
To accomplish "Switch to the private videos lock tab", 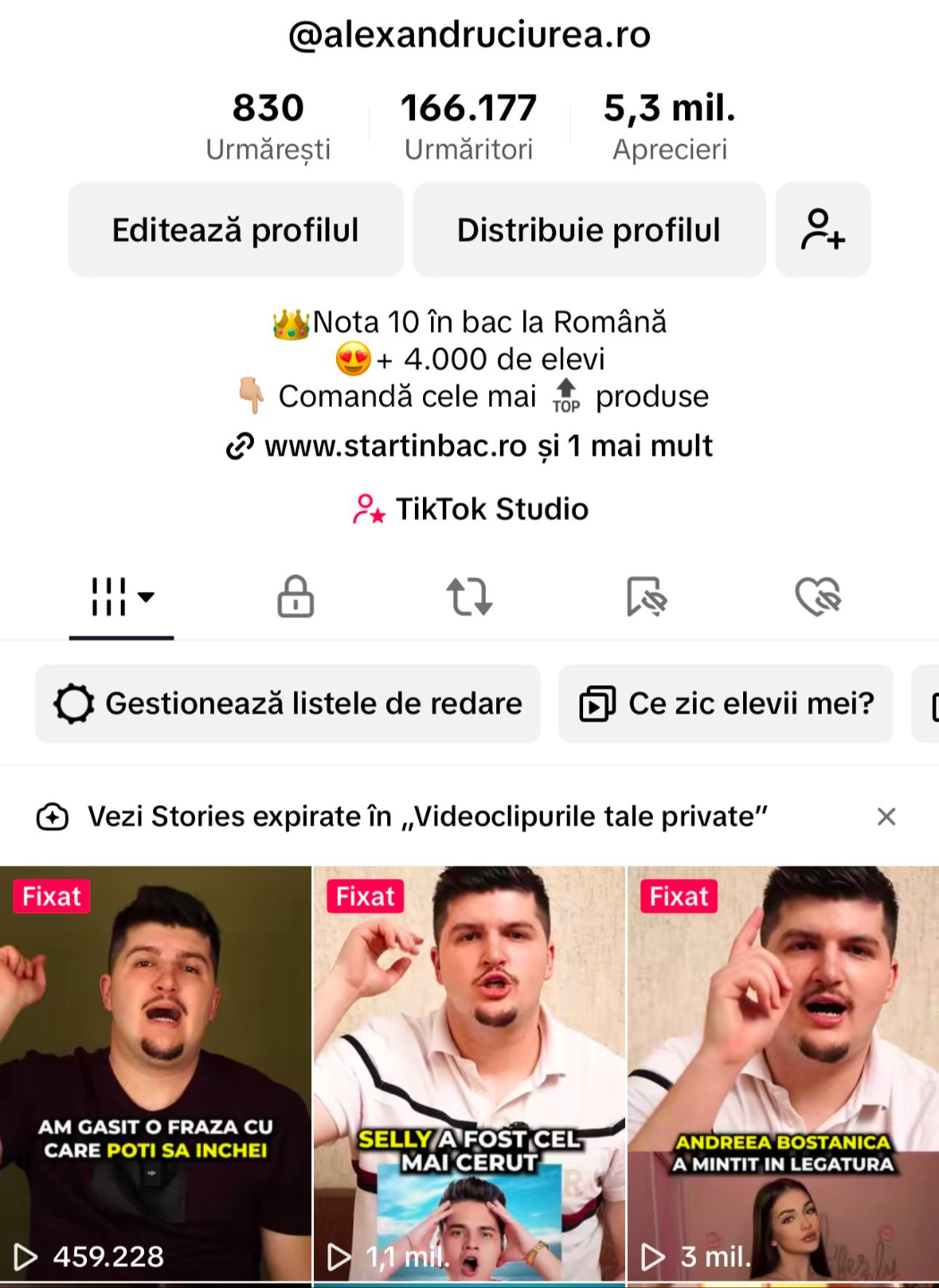I will (x=295, y=597).
